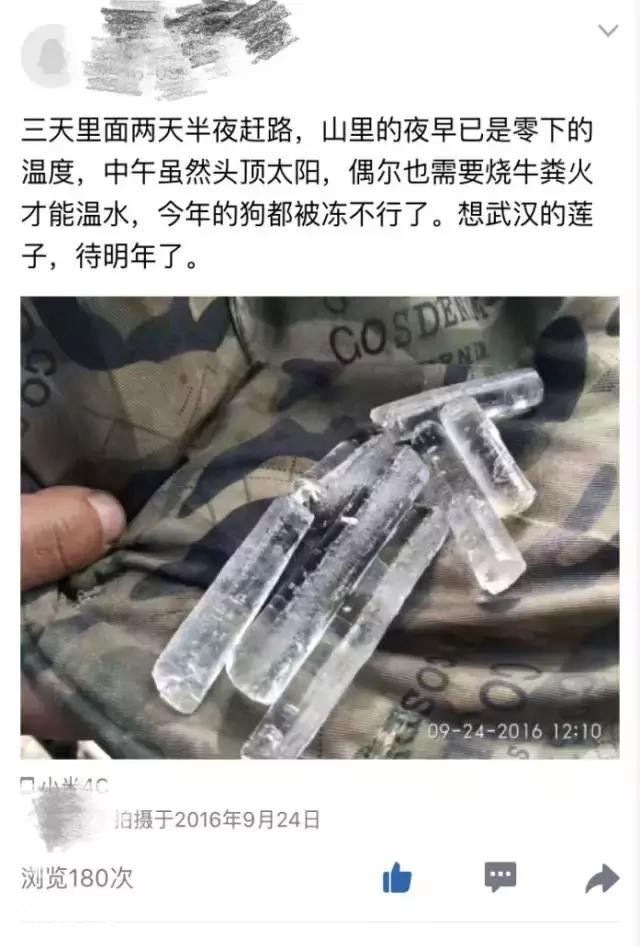The image size is (640, 947).
Task: Expand the post options chevron
Action: tap(607, 31)
